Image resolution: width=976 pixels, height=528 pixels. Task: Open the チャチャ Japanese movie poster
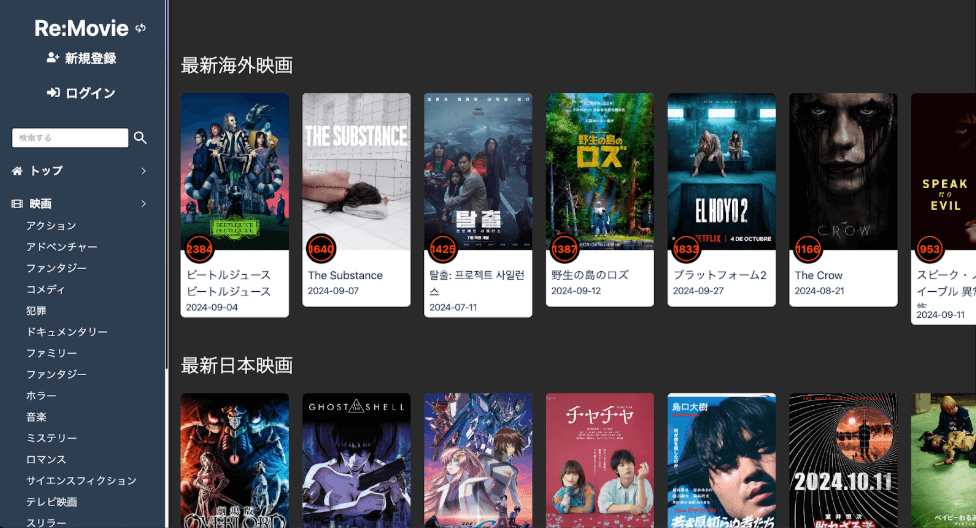tap(599, 460)
